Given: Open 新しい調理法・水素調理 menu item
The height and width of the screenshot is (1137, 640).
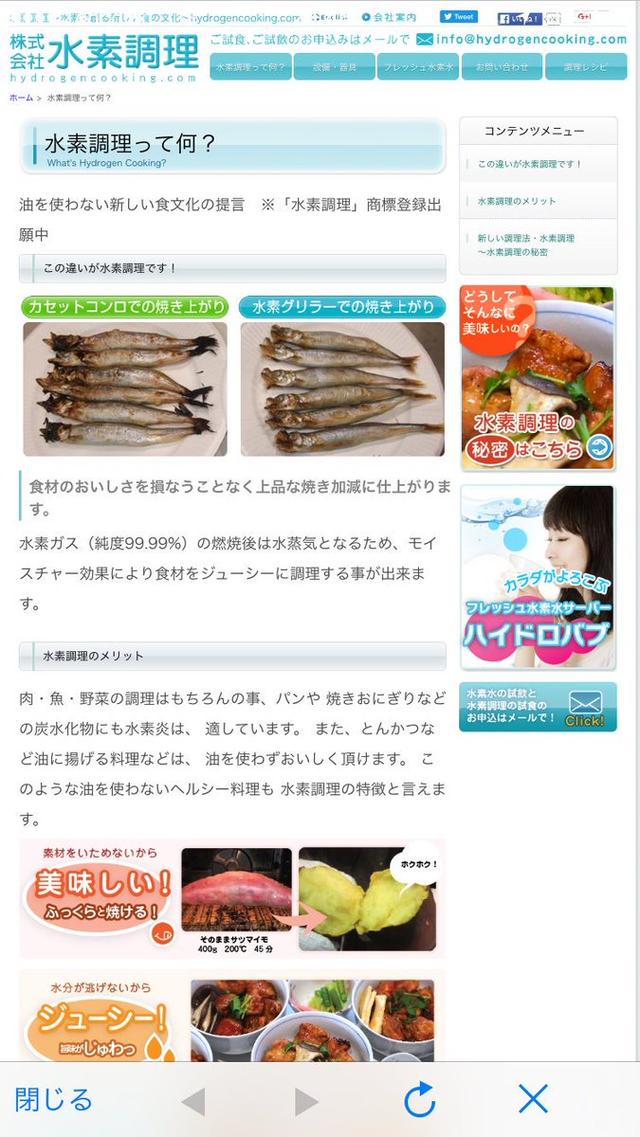Looking at the screenshot, I should [525, 245].
